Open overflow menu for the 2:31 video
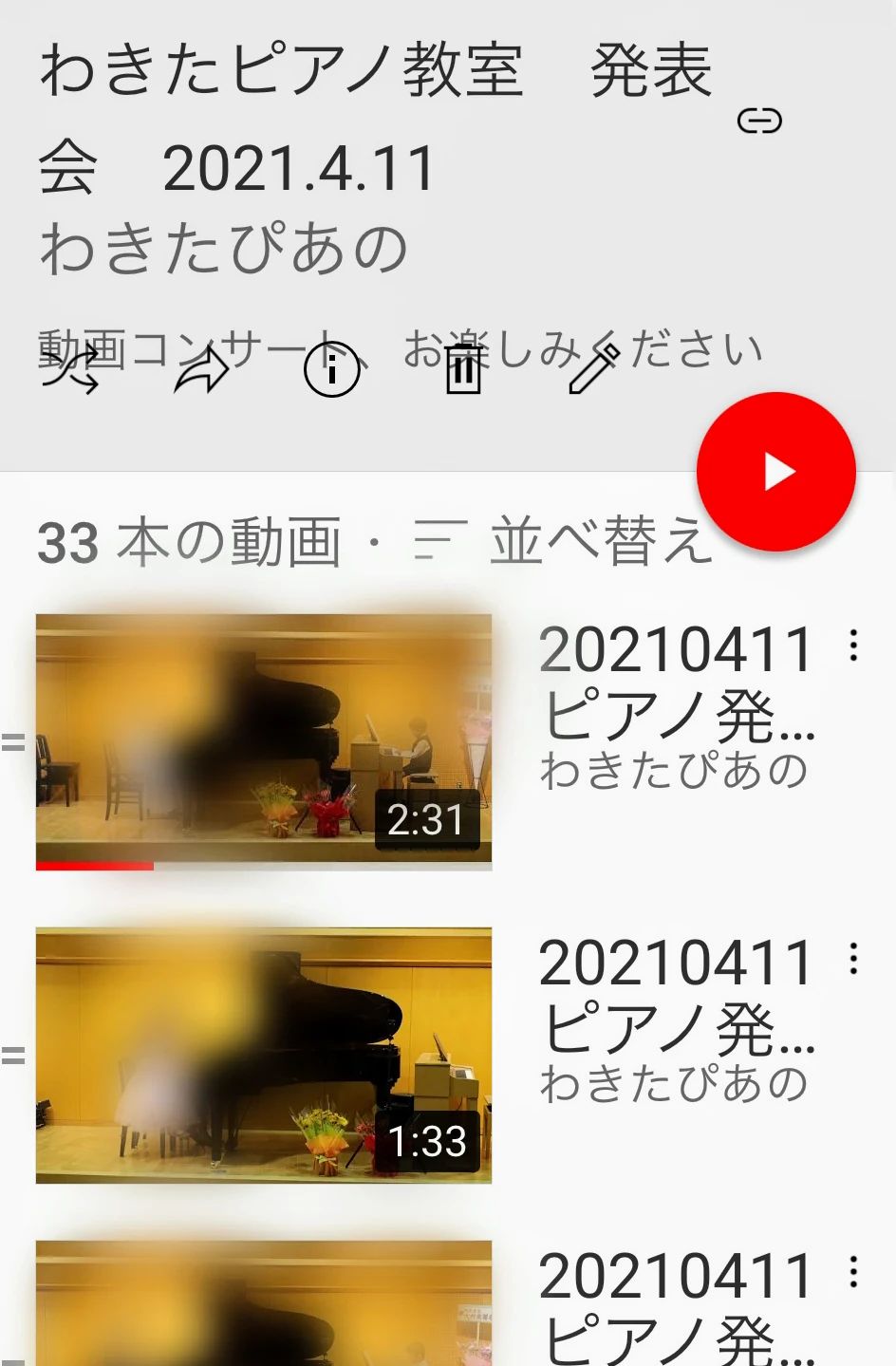 (x=853, y=646)
